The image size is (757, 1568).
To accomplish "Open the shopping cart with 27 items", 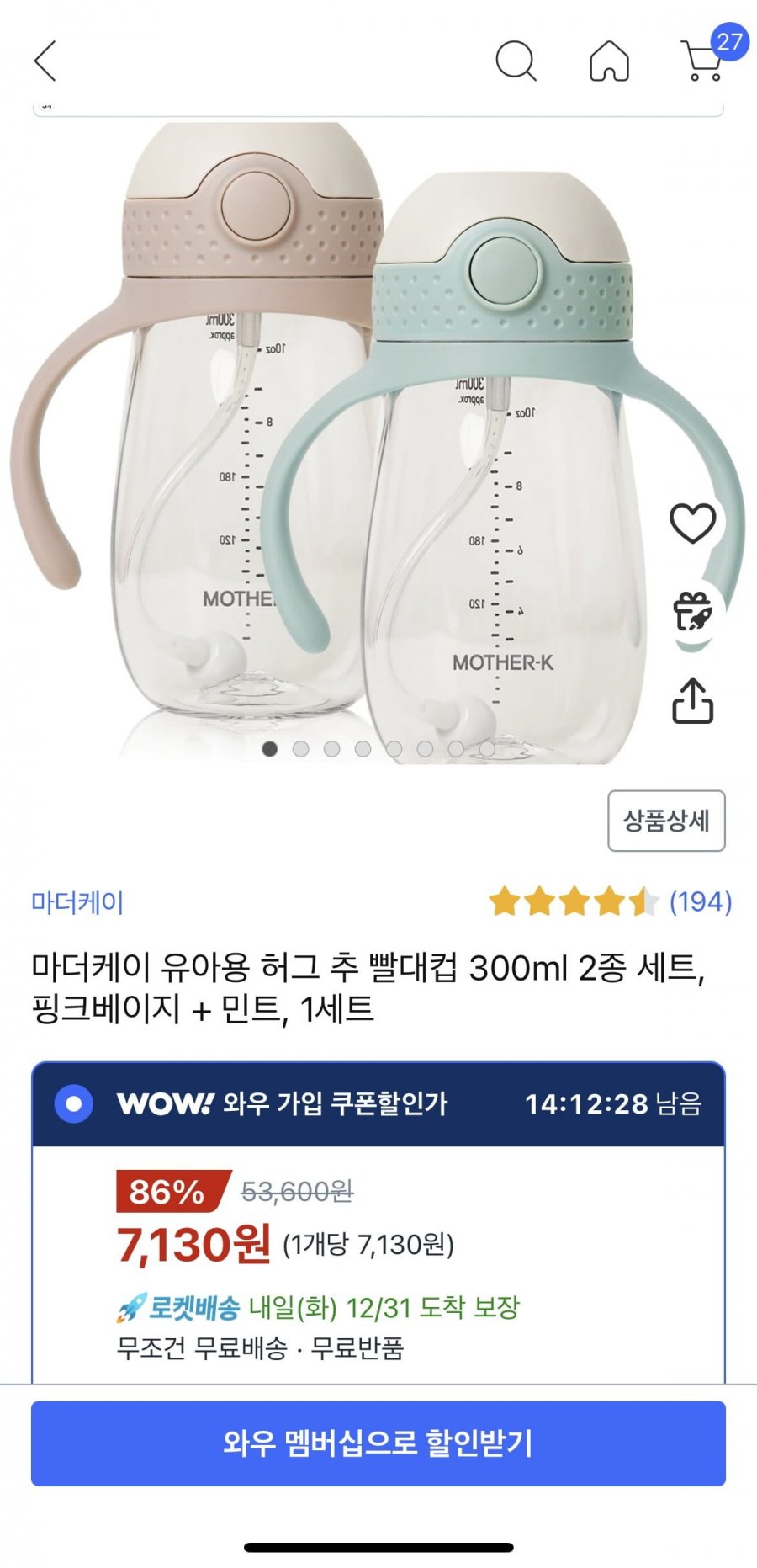I will [703, 61].
